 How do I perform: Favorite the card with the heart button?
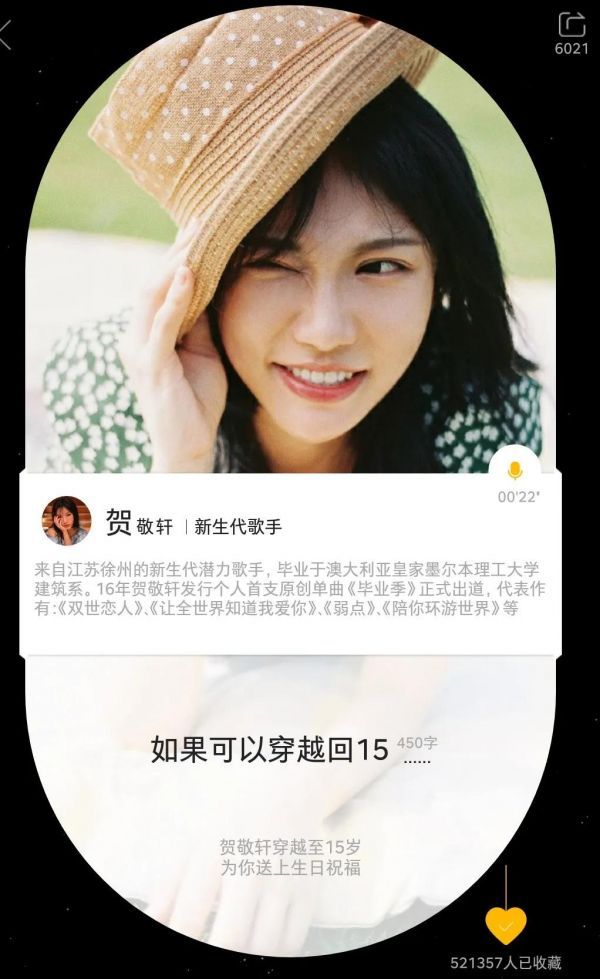[506, 926]
